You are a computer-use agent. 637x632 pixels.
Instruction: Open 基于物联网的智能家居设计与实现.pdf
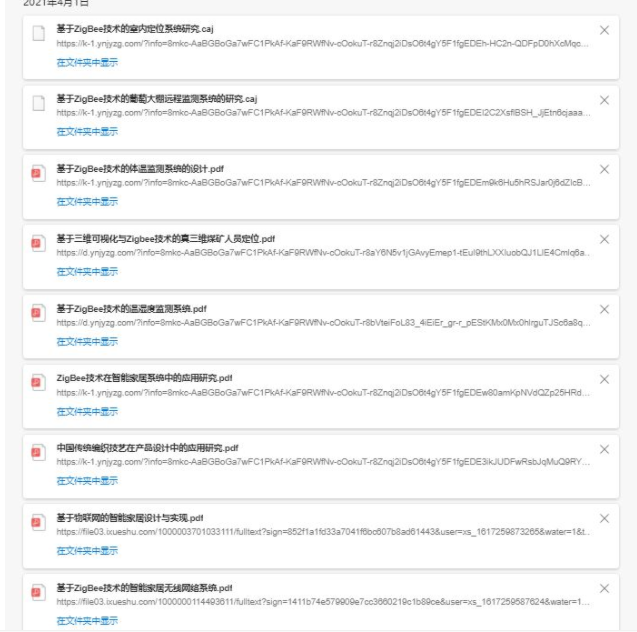click(x=130, y=518)
